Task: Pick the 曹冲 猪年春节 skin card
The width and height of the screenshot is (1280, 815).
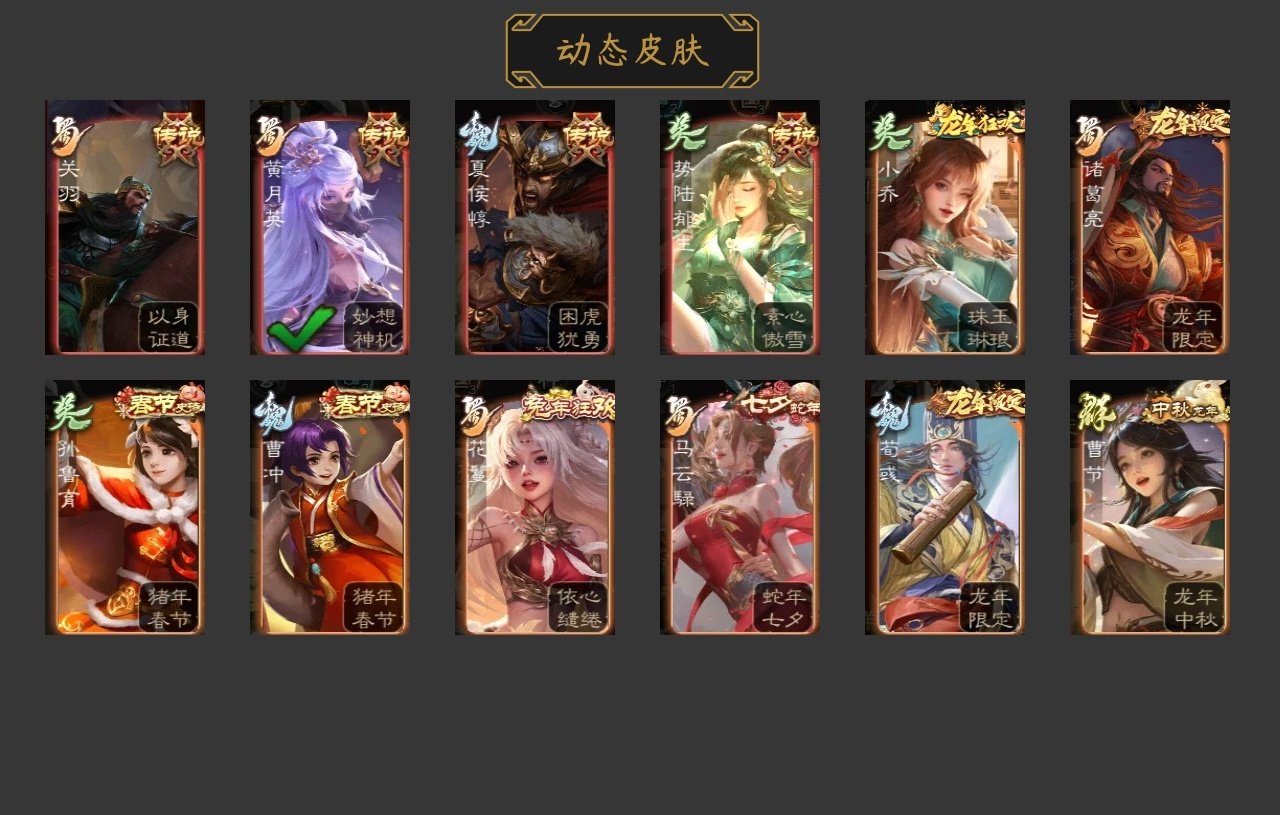Action: [330, 508]
